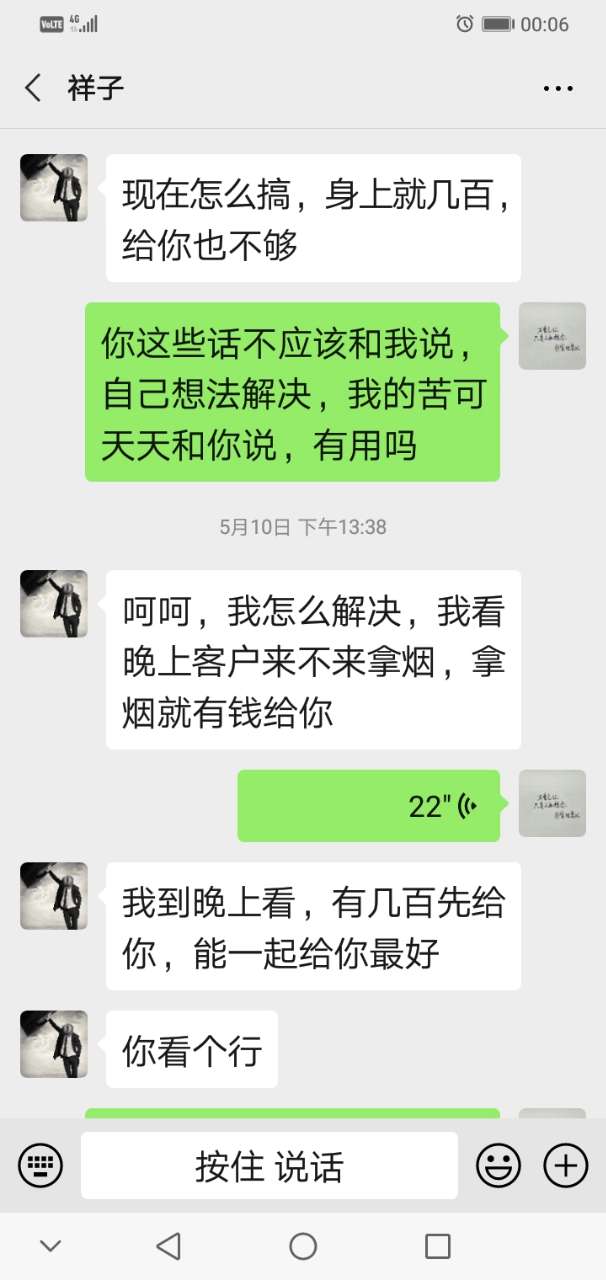Go back from the 祥子 chat
Viewport: 606px width, 1280px height.
(33, 88)
